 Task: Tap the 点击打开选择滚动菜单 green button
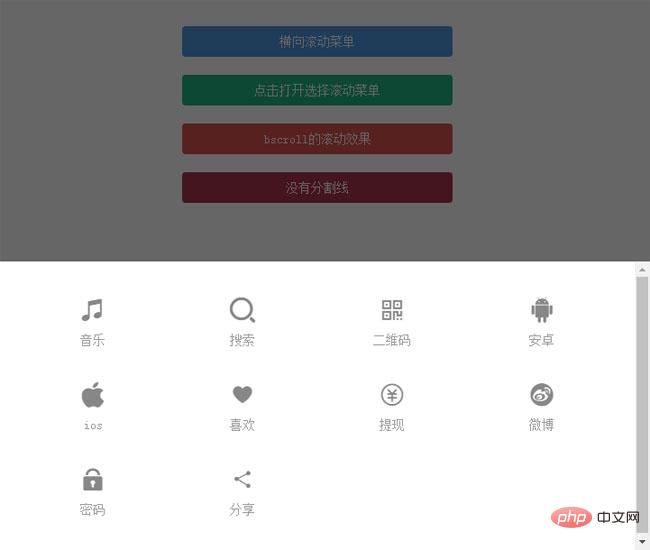[x=317, y=90]
